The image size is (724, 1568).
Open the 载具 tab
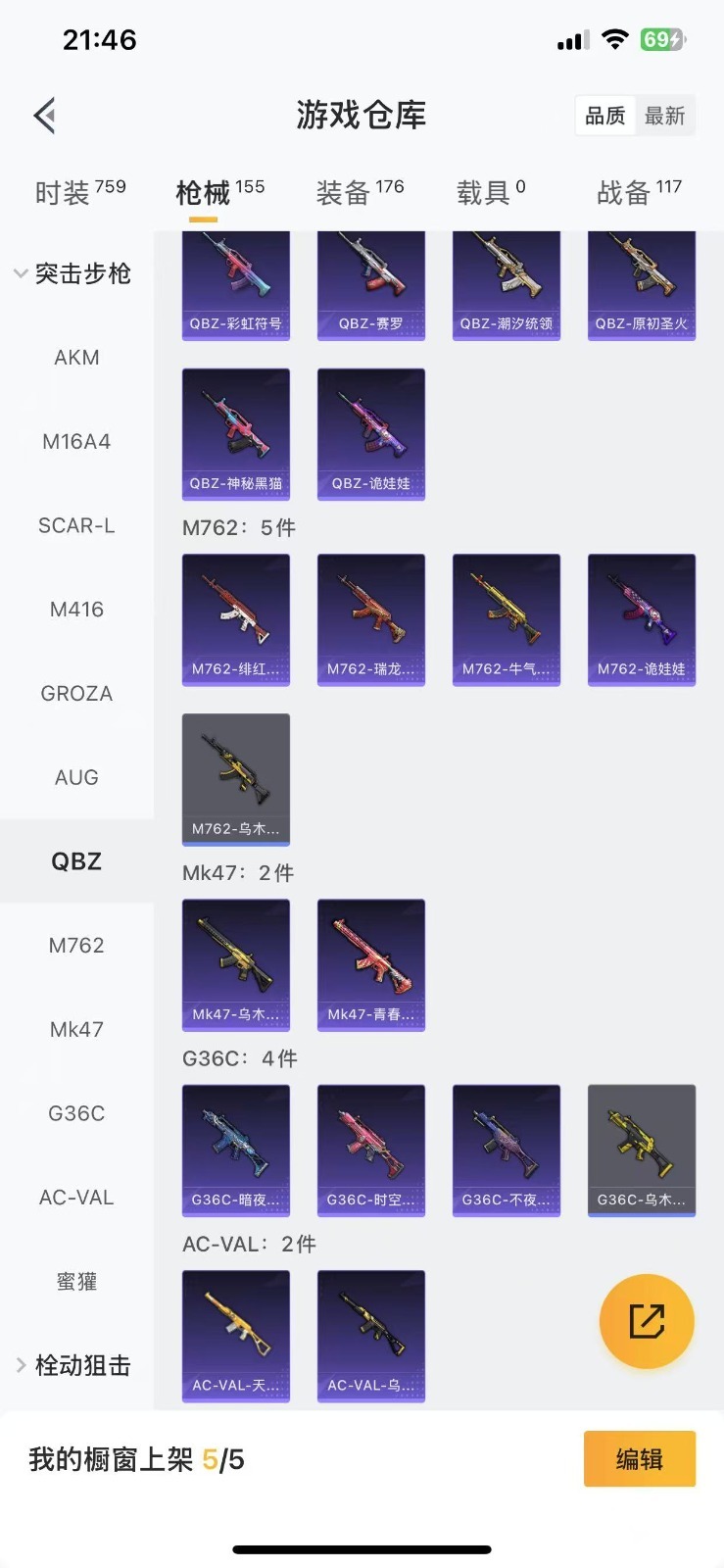(x=490, y=192)
